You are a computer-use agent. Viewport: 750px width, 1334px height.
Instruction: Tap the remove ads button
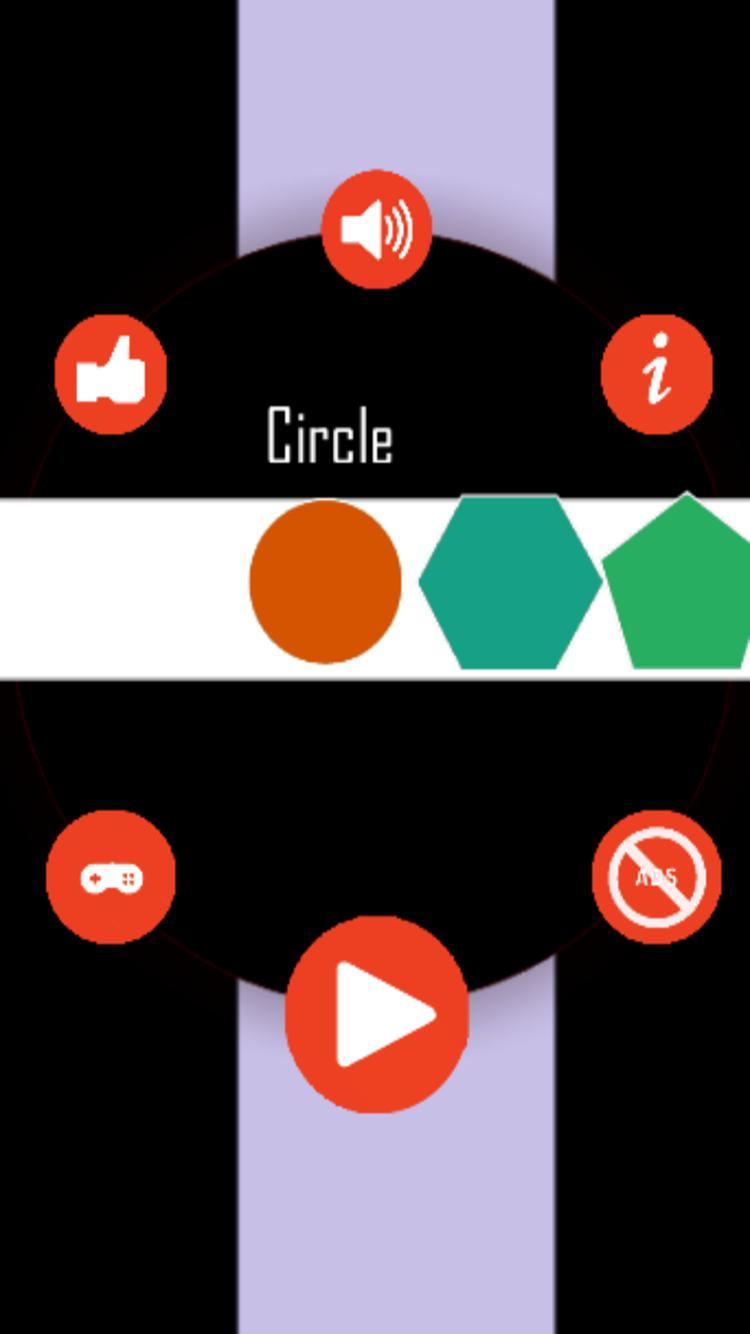657,877
